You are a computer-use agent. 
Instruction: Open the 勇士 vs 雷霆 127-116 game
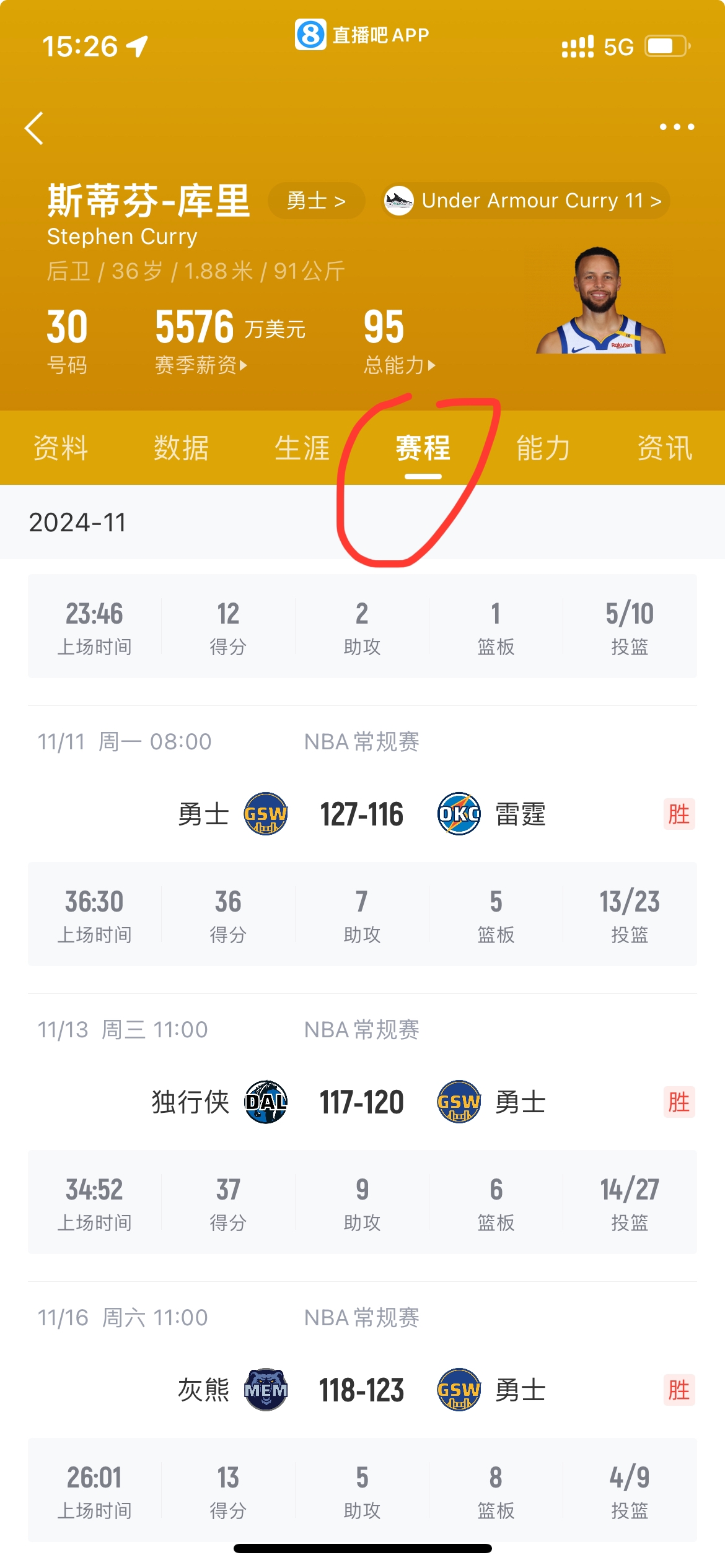(362, 814)
